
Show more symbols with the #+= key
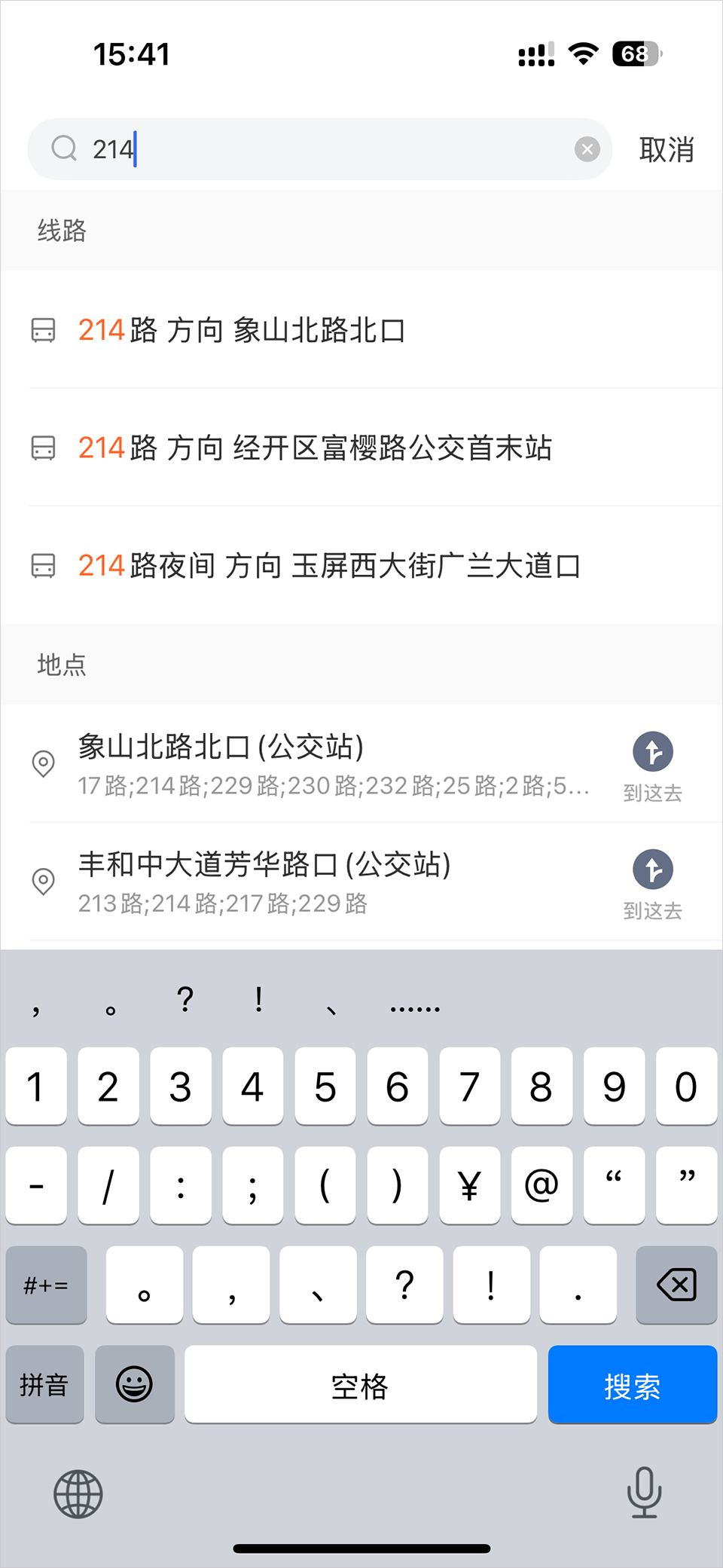[x=46, y=1285]
